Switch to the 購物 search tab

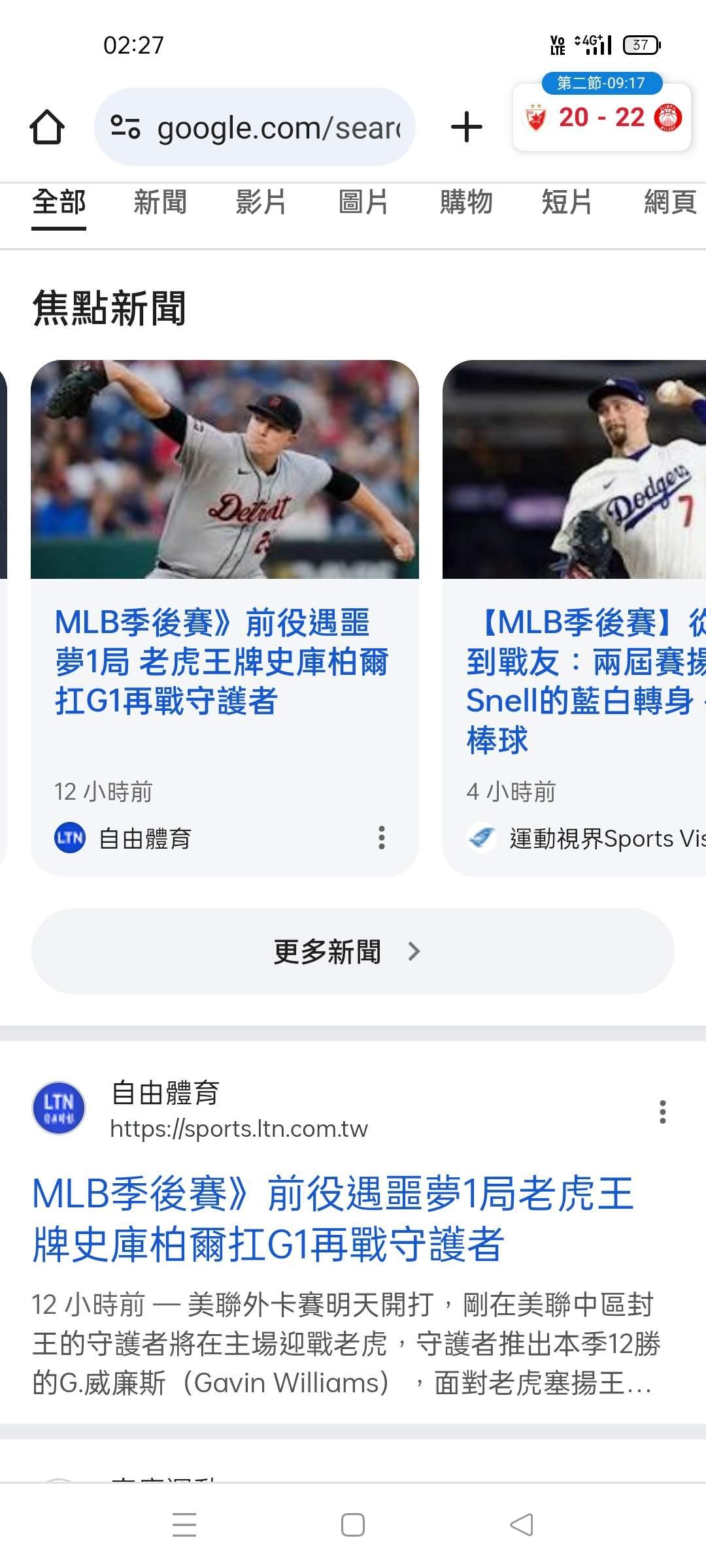pyautogui.click(x=466, y=202)
